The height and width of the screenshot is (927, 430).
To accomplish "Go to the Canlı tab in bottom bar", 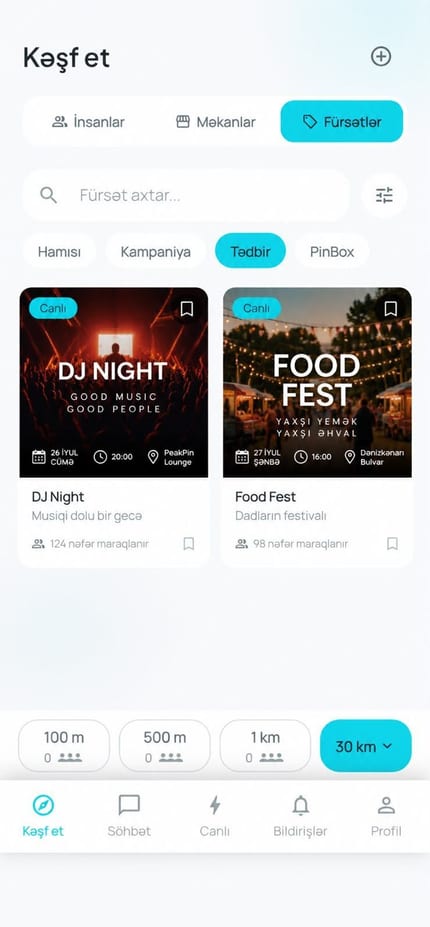I will (x=215, y=816).
